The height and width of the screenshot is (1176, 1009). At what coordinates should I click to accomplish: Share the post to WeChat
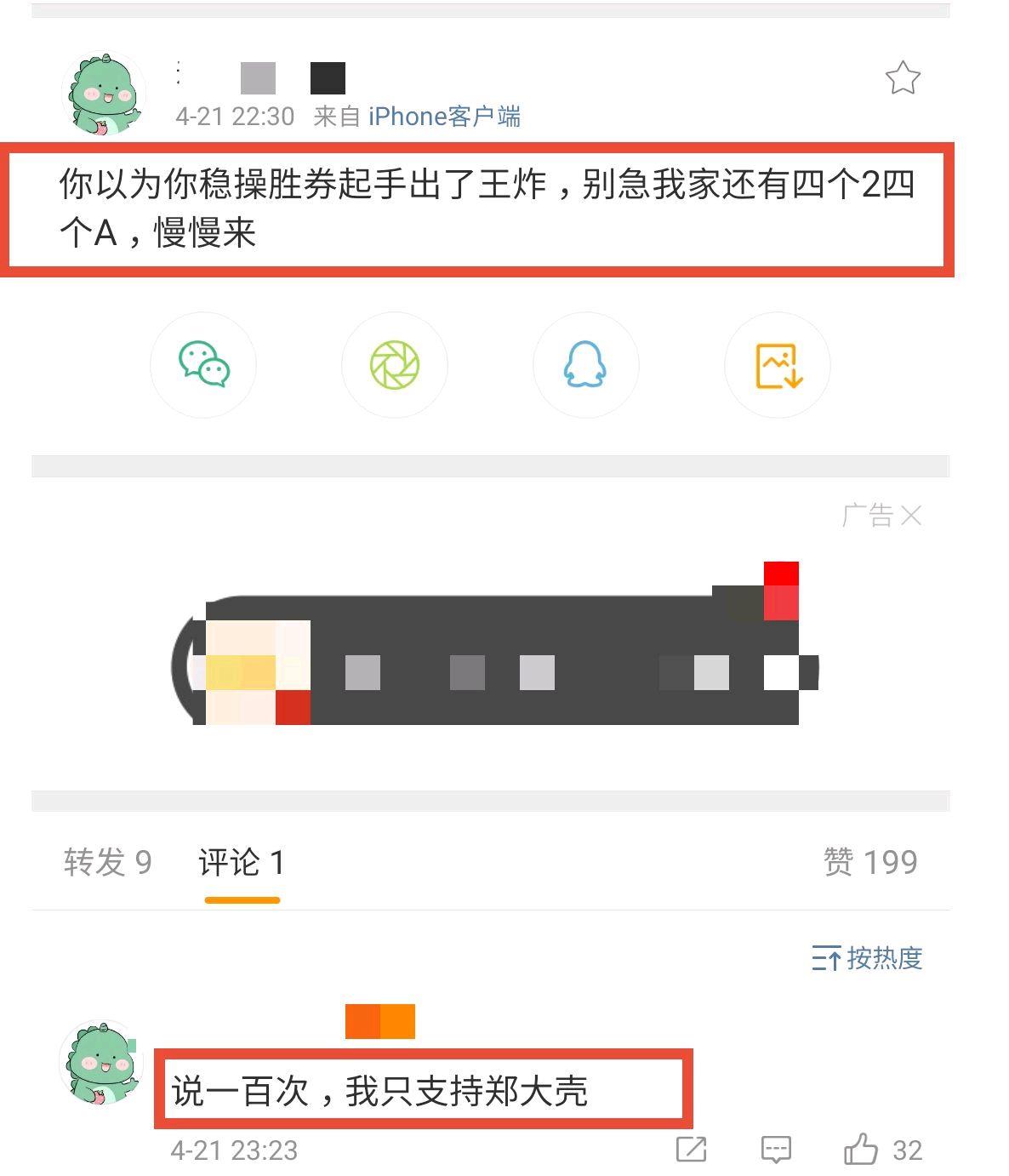click(203, 365)
